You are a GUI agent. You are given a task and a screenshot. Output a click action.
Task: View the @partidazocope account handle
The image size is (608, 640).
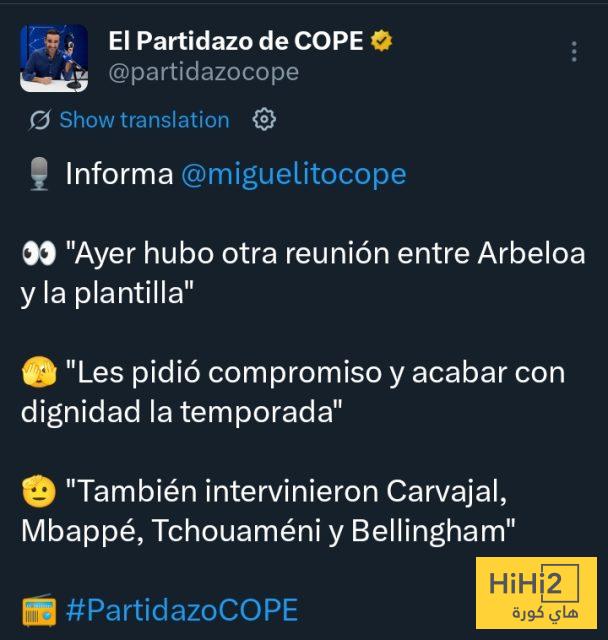click(x=203, y=72)
